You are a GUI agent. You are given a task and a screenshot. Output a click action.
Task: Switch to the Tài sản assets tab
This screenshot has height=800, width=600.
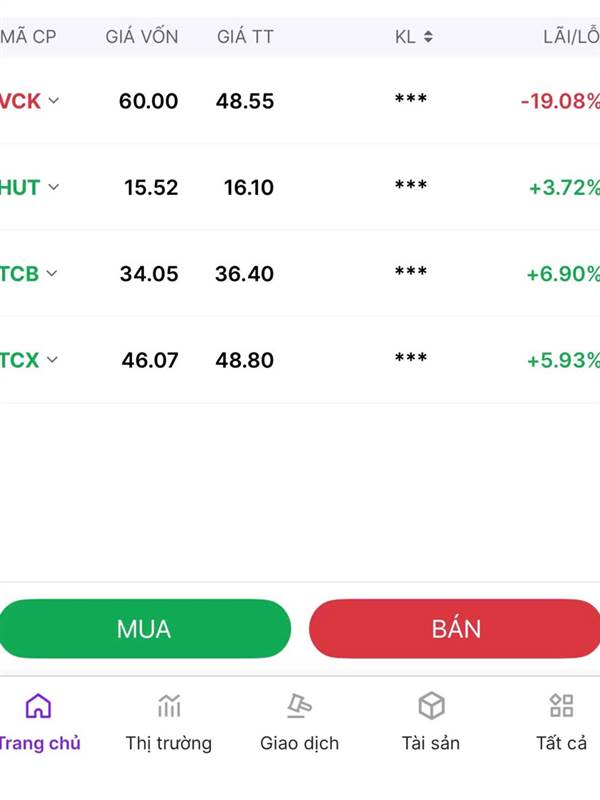click(431, 722)
